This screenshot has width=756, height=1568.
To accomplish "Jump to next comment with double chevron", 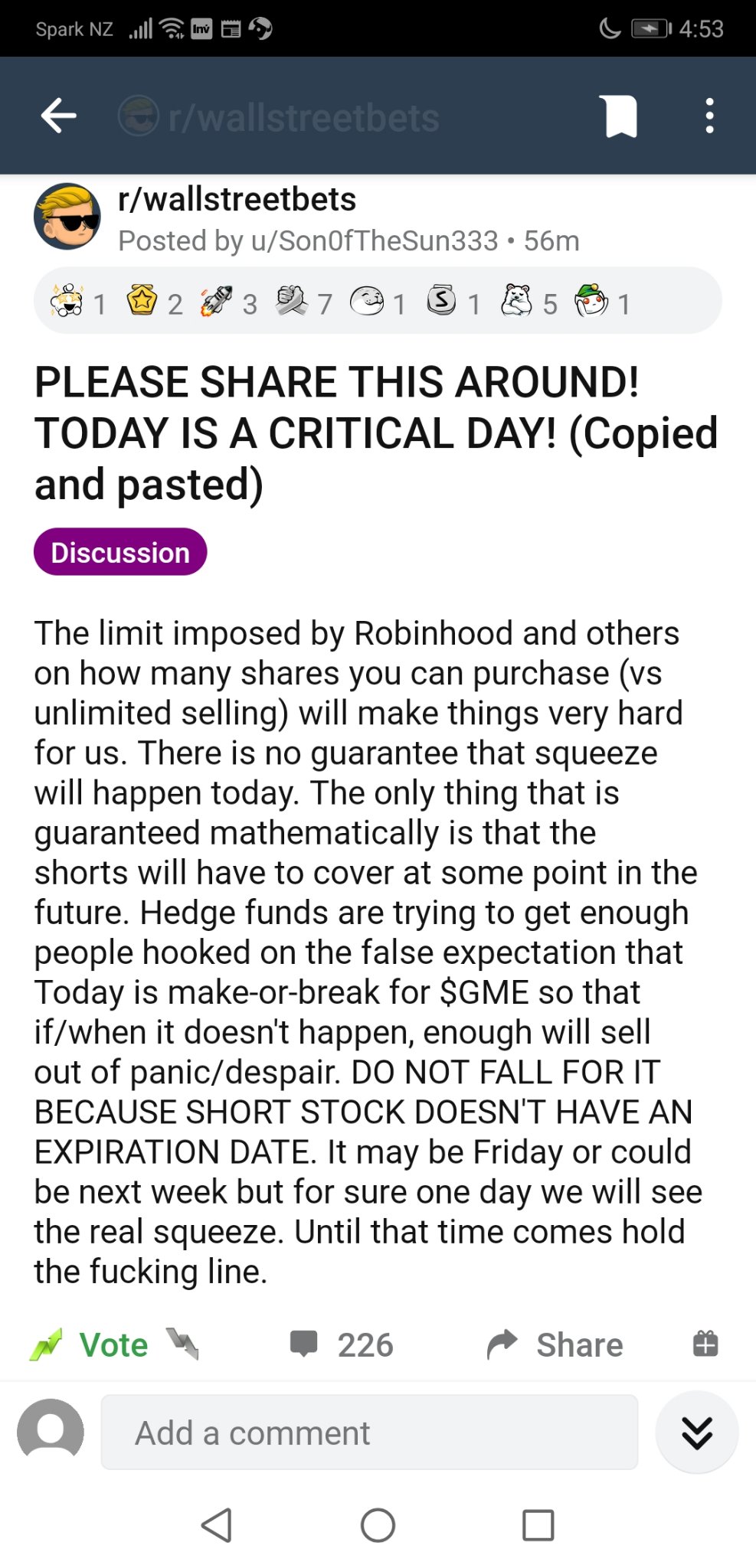I will 697,1432.
